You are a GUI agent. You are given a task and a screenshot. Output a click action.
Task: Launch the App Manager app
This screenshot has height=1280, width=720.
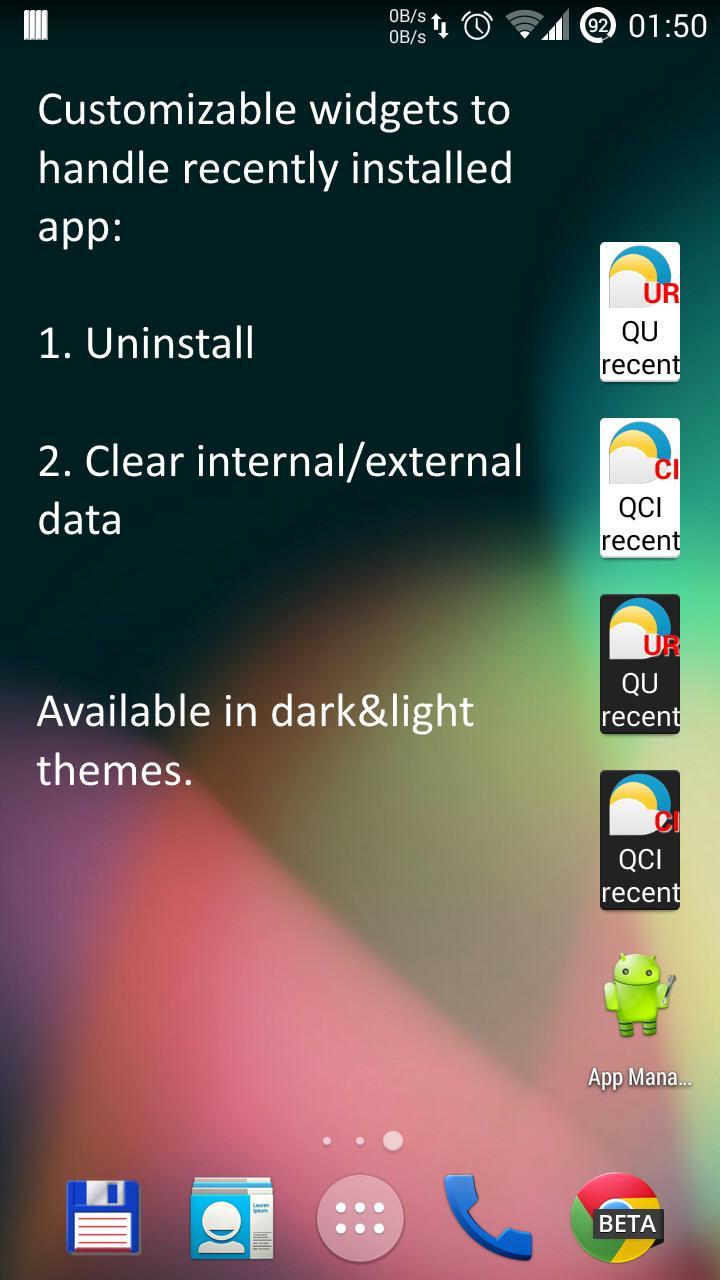tap(639, 995)
